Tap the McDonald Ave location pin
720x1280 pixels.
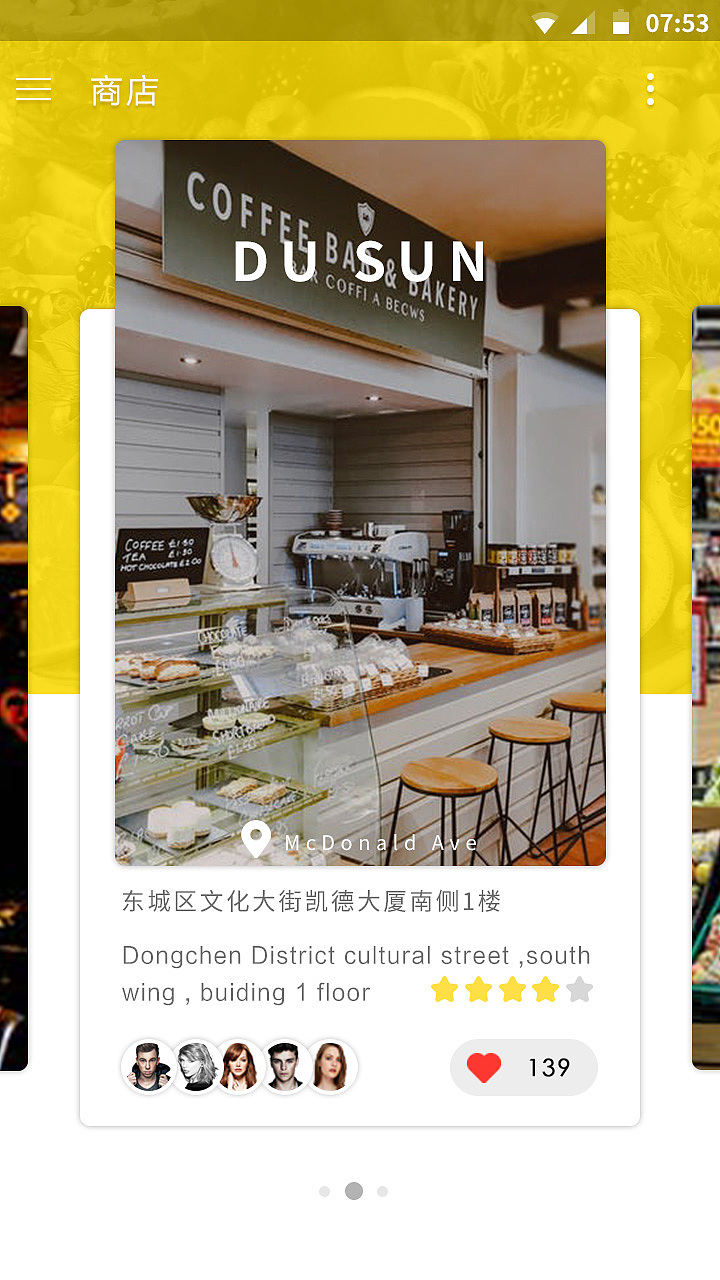coord(256,840)
